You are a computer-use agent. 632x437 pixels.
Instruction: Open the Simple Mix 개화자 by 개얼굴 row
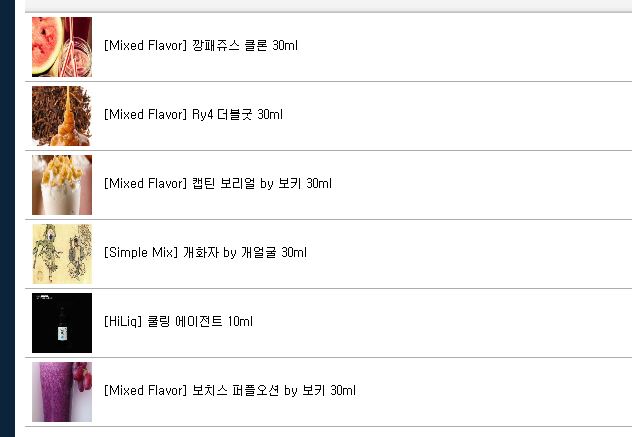[x=205, y=253]
